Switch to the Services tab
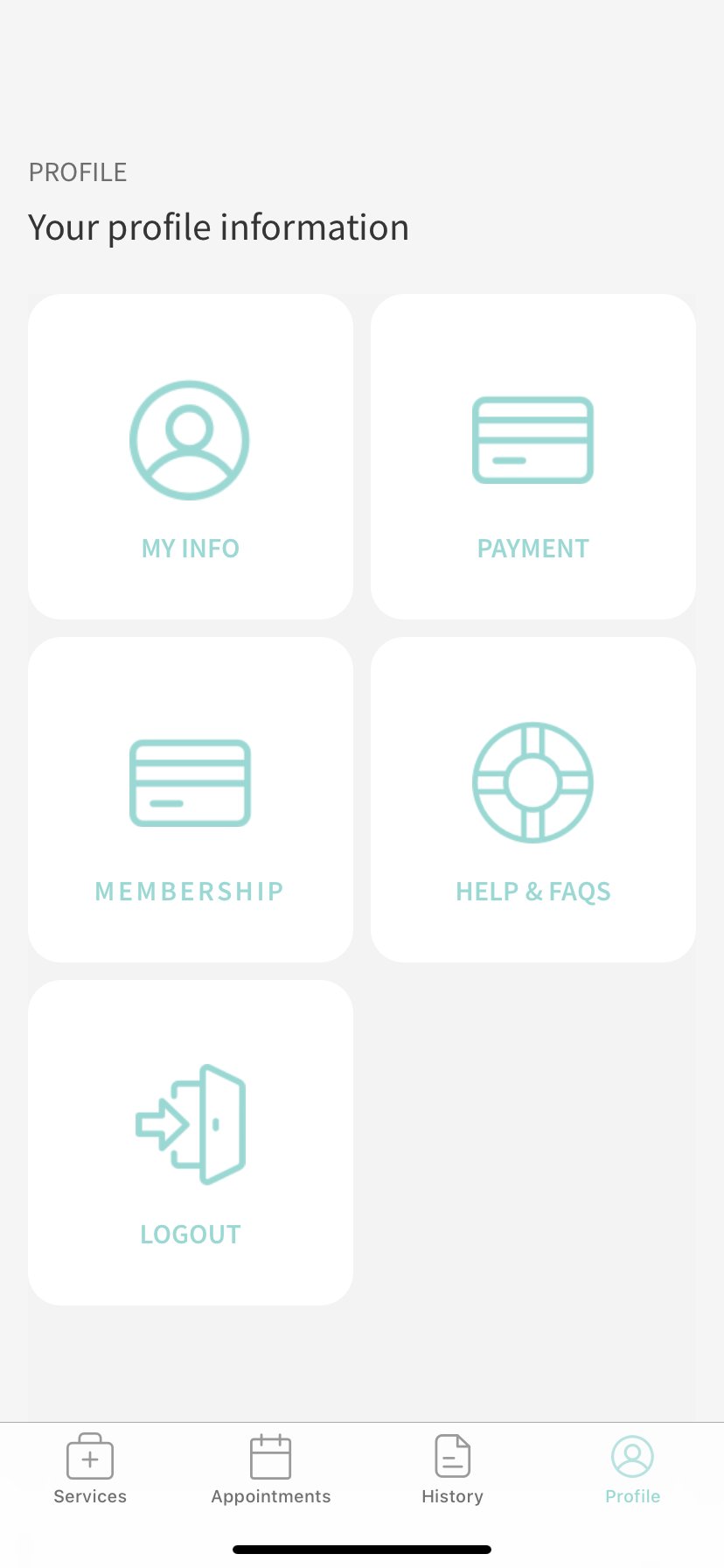The height and width of the screenshot is (1568, 724). [x=90, y=1470]
